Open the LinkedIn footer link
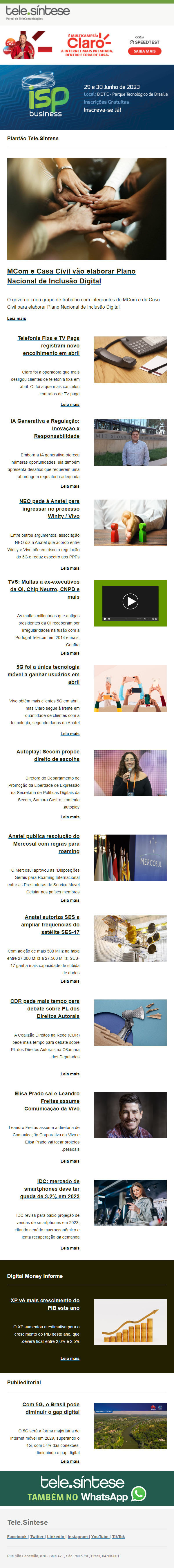This screenshot has height=1568, width=174. coord(56,1537)
